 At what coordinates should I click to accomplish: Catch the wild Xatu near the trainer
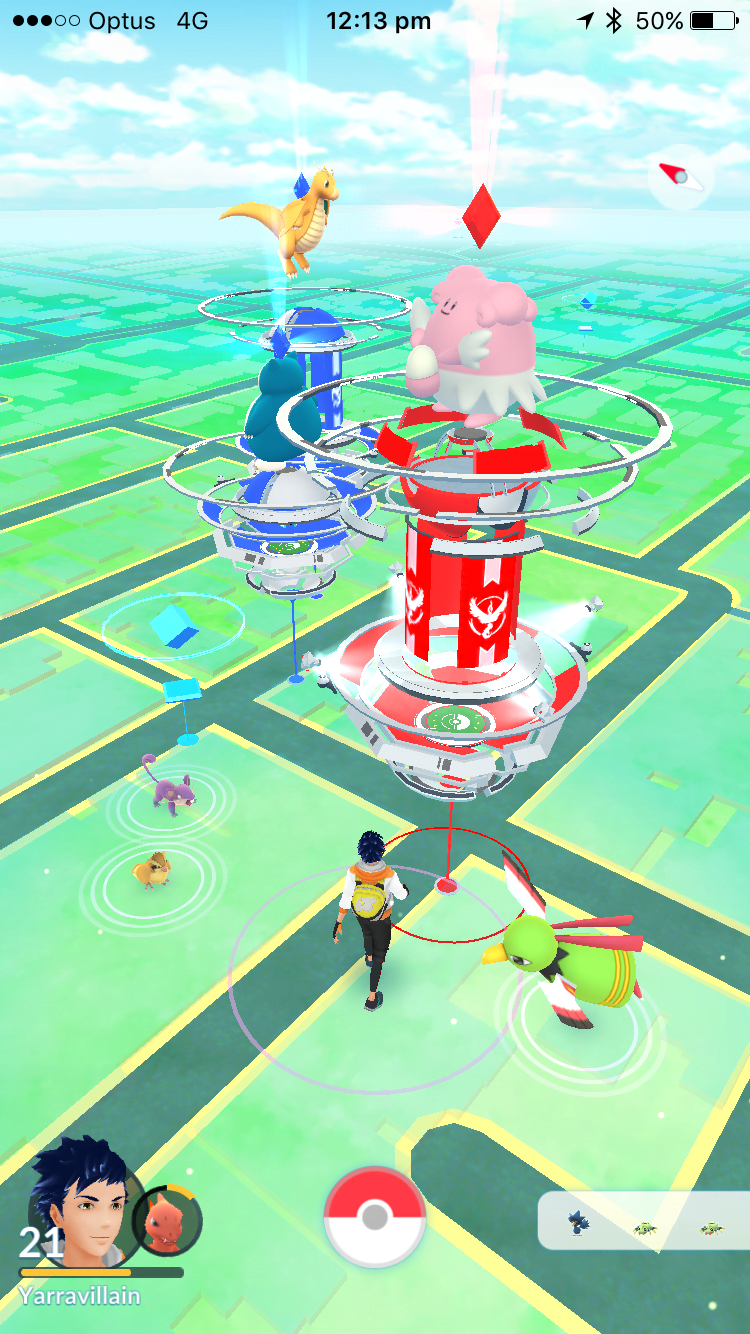tap(565, 950)
